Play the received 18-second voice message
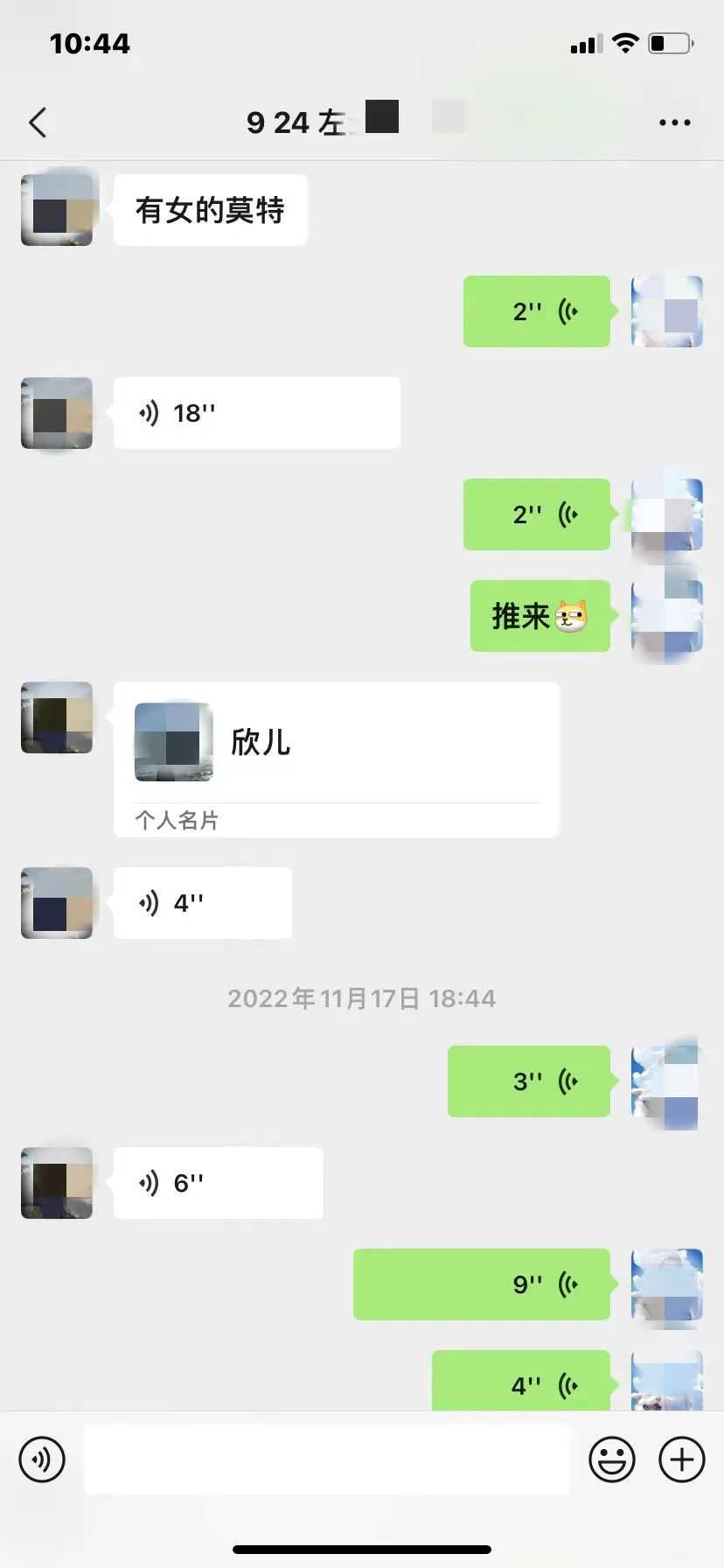Screen dimensions: 724x1568 (256, 413)
